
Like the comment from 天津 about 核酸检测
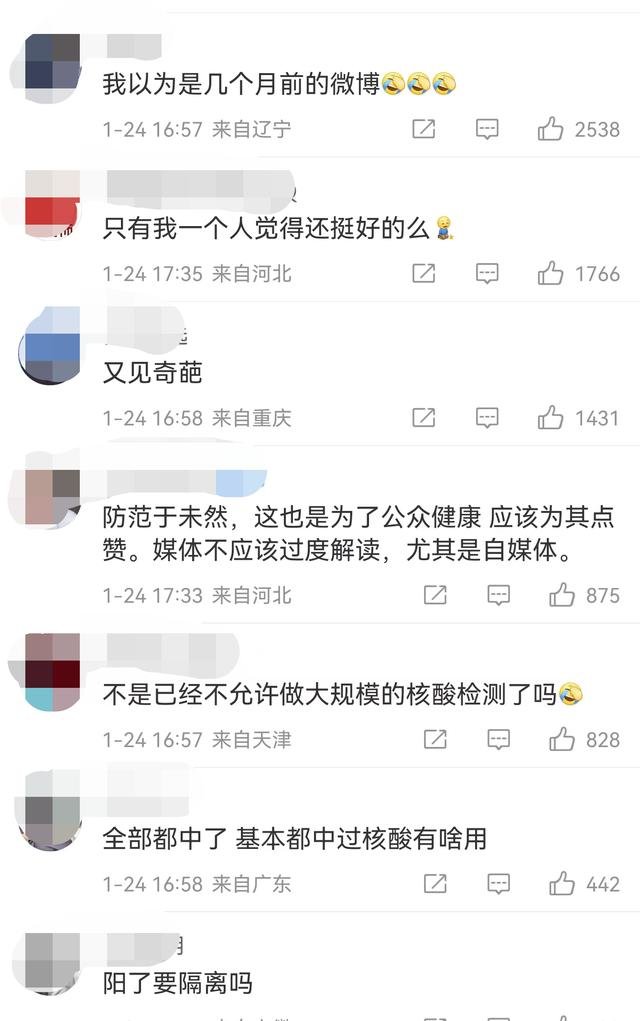pyautogui.click(x=562, y=740)
